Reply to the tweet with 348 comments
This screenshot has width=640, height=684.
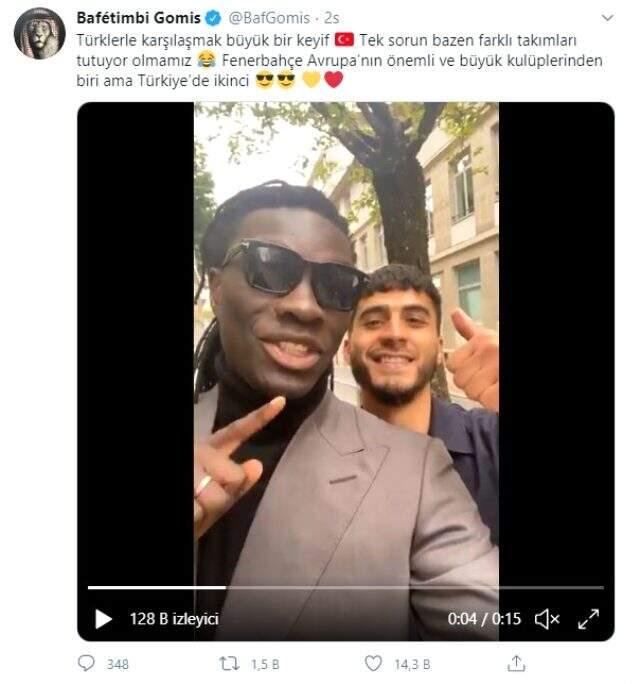pos(87,663)
